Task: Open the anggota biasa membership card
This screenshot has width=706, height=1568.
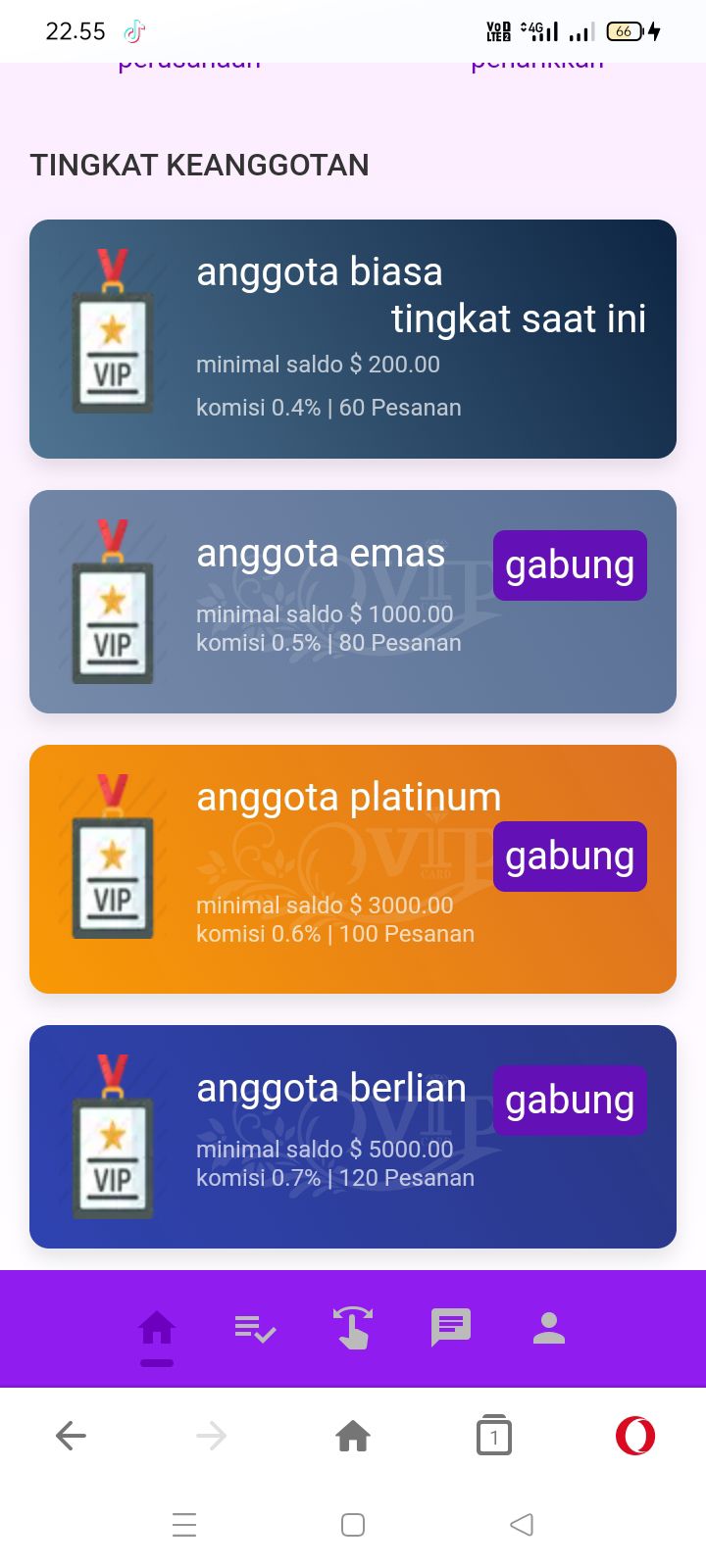Action: tap(353, 339)
